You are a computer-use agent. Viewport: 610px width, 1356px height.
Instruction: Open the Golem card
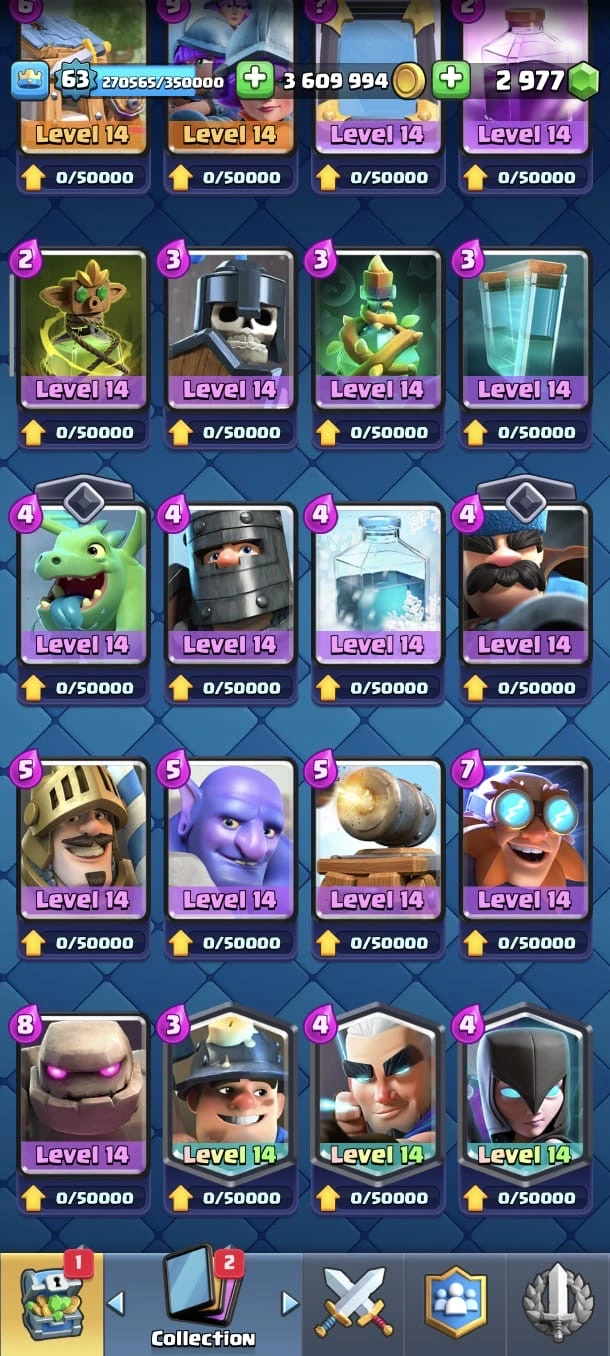(x=82, y=1092)
